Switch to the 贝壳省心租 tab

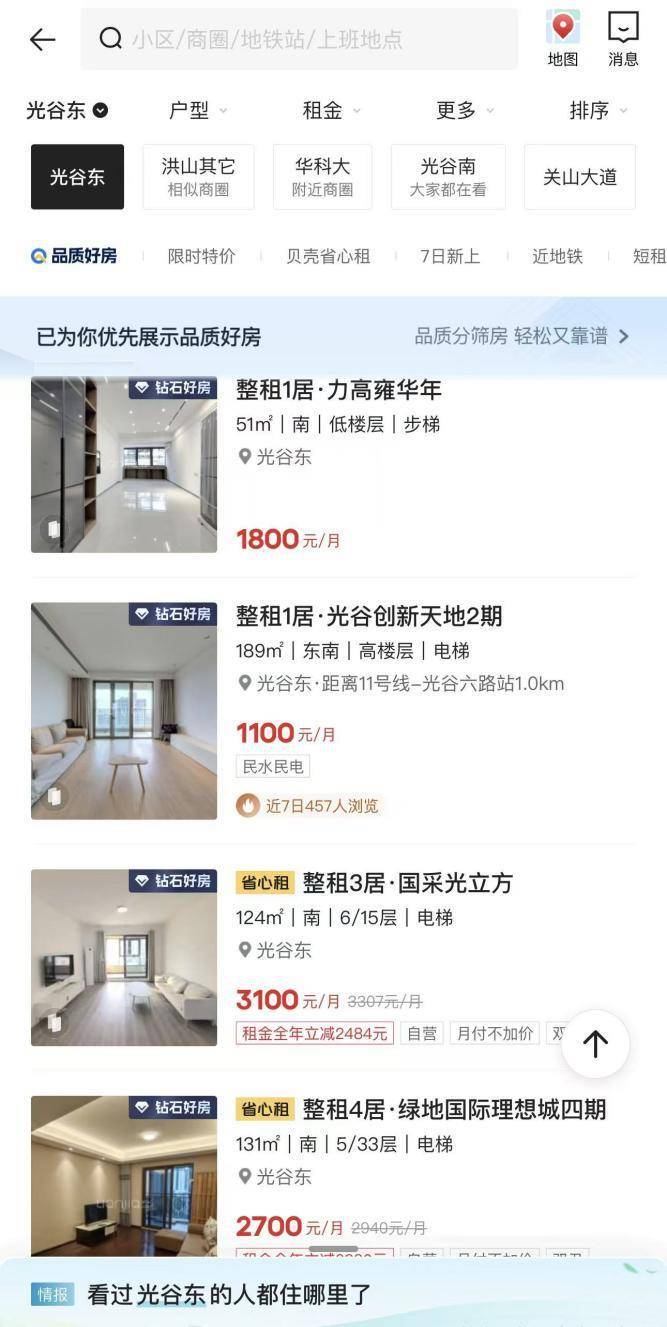point(328,256)
